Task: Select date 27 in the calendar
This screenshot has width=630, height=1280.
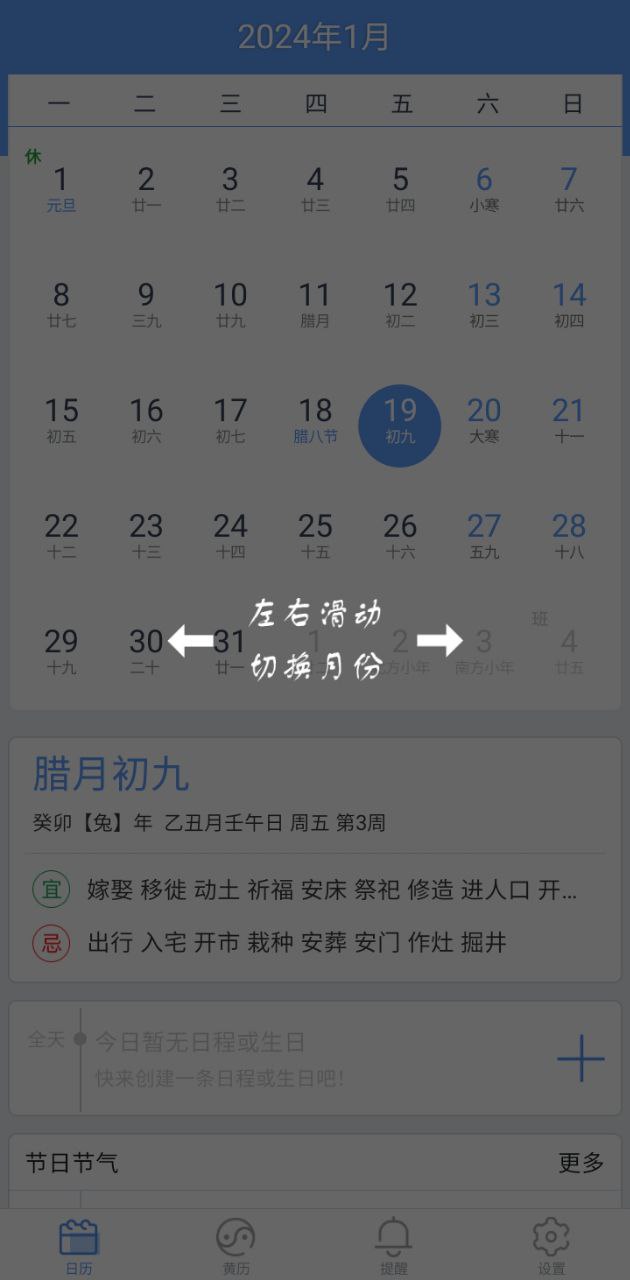Action: click(485, 536)
